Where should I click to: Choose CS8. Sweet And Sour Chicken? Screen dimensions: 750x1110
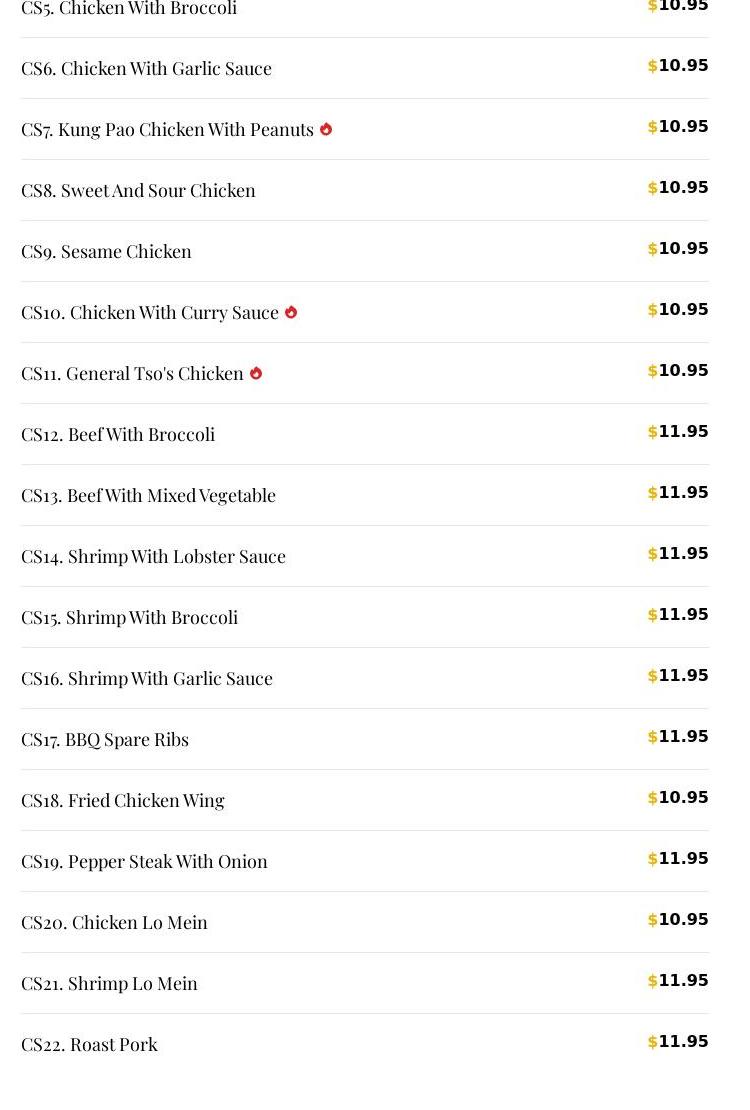(138, 190)
